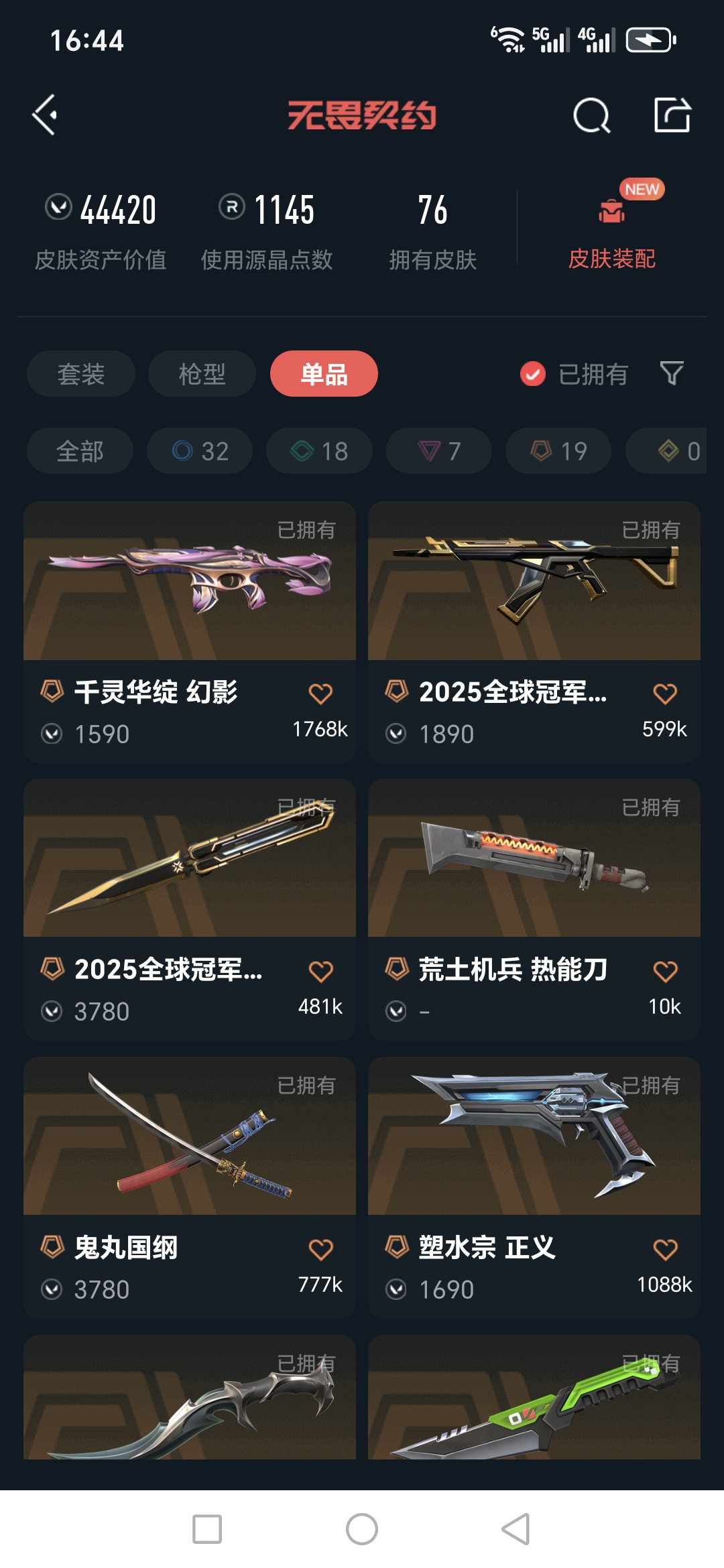Select the 单品 tab

point(324,374)
